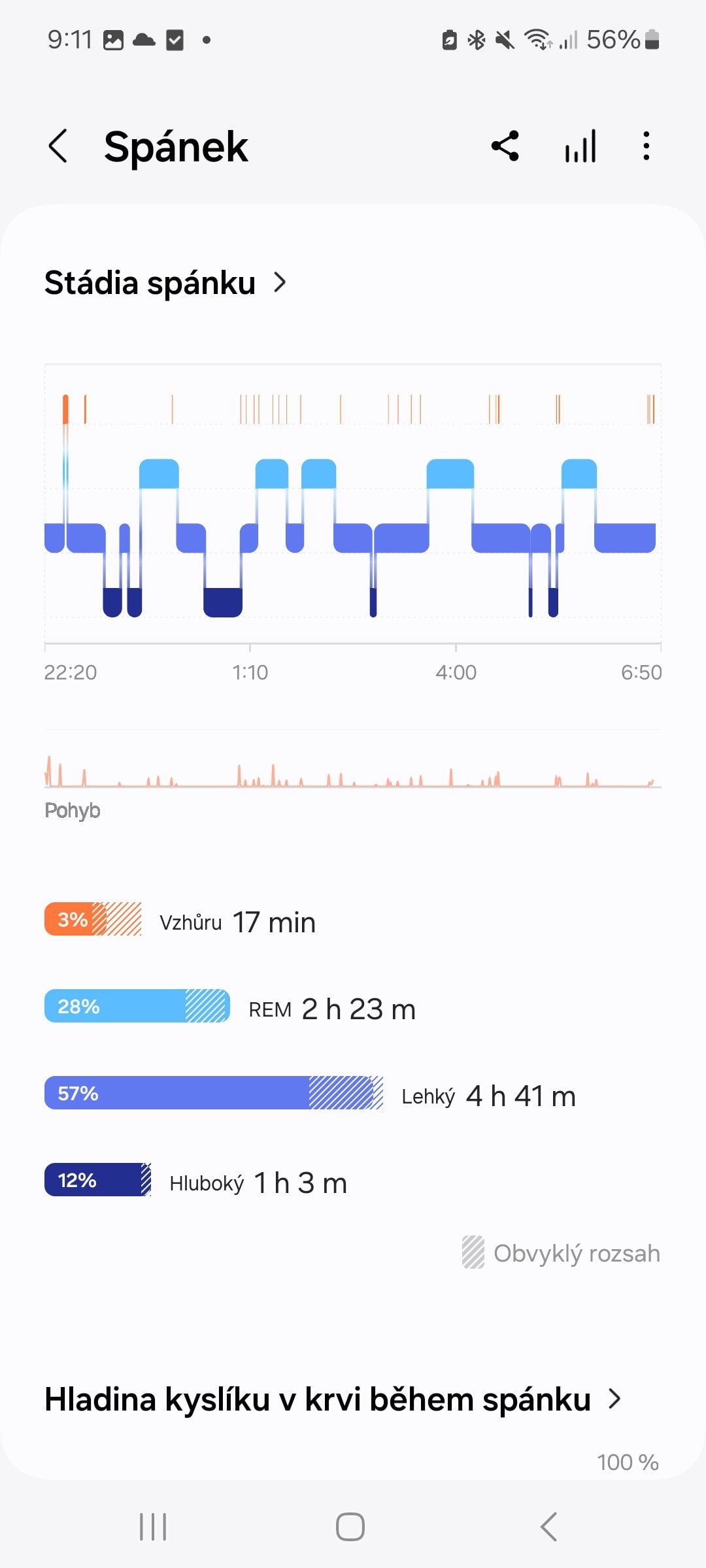Image resolution: width=706 pixels, height=1568 pixels.
Task: Open the three-dot overflow menu
Action: tap(646, 146)
